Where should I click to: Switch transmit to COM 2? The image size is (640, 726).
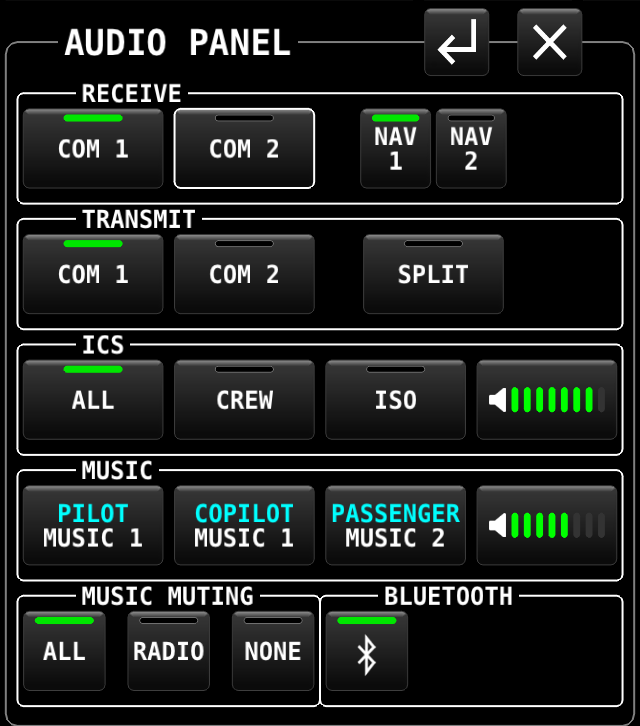pos(244,275)
